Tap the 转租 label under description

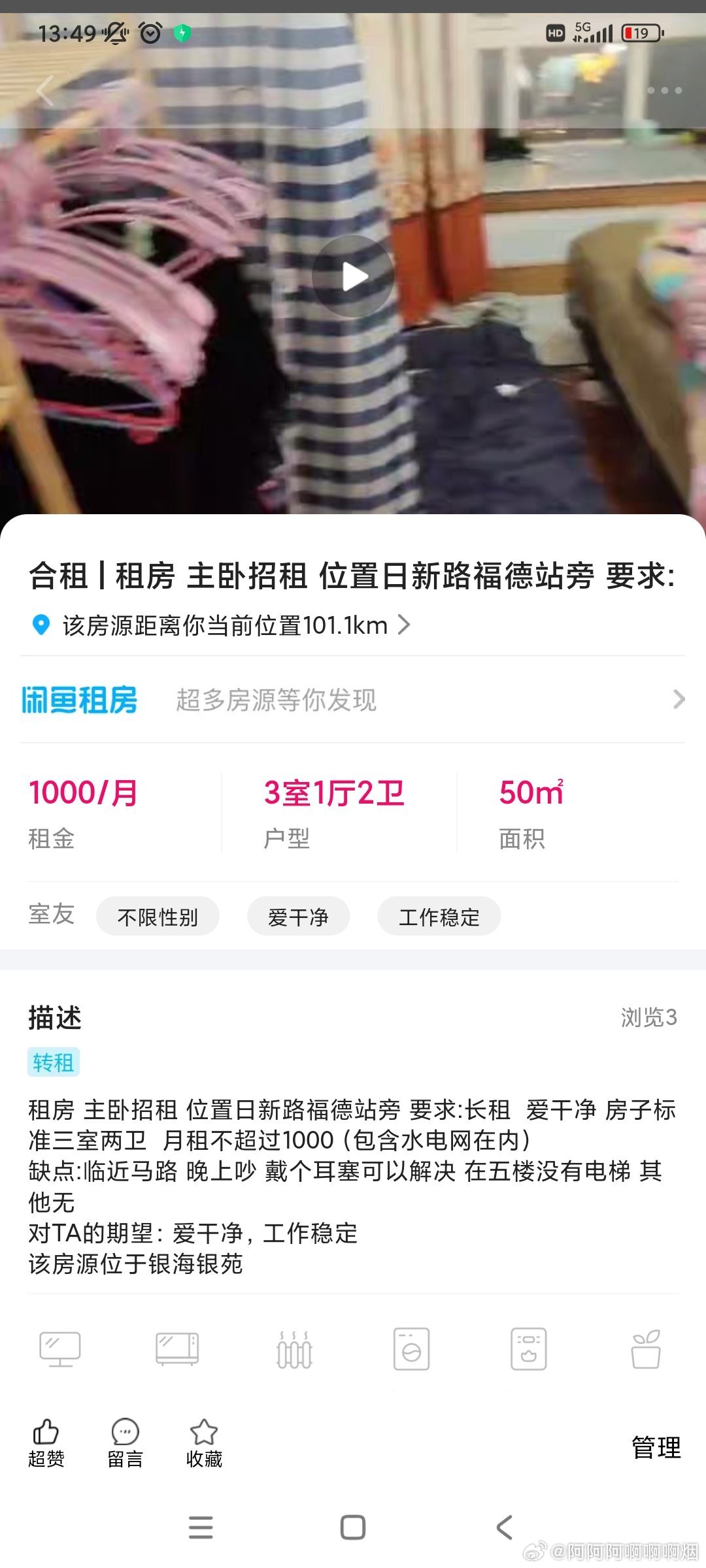[x=54, y=1062]
